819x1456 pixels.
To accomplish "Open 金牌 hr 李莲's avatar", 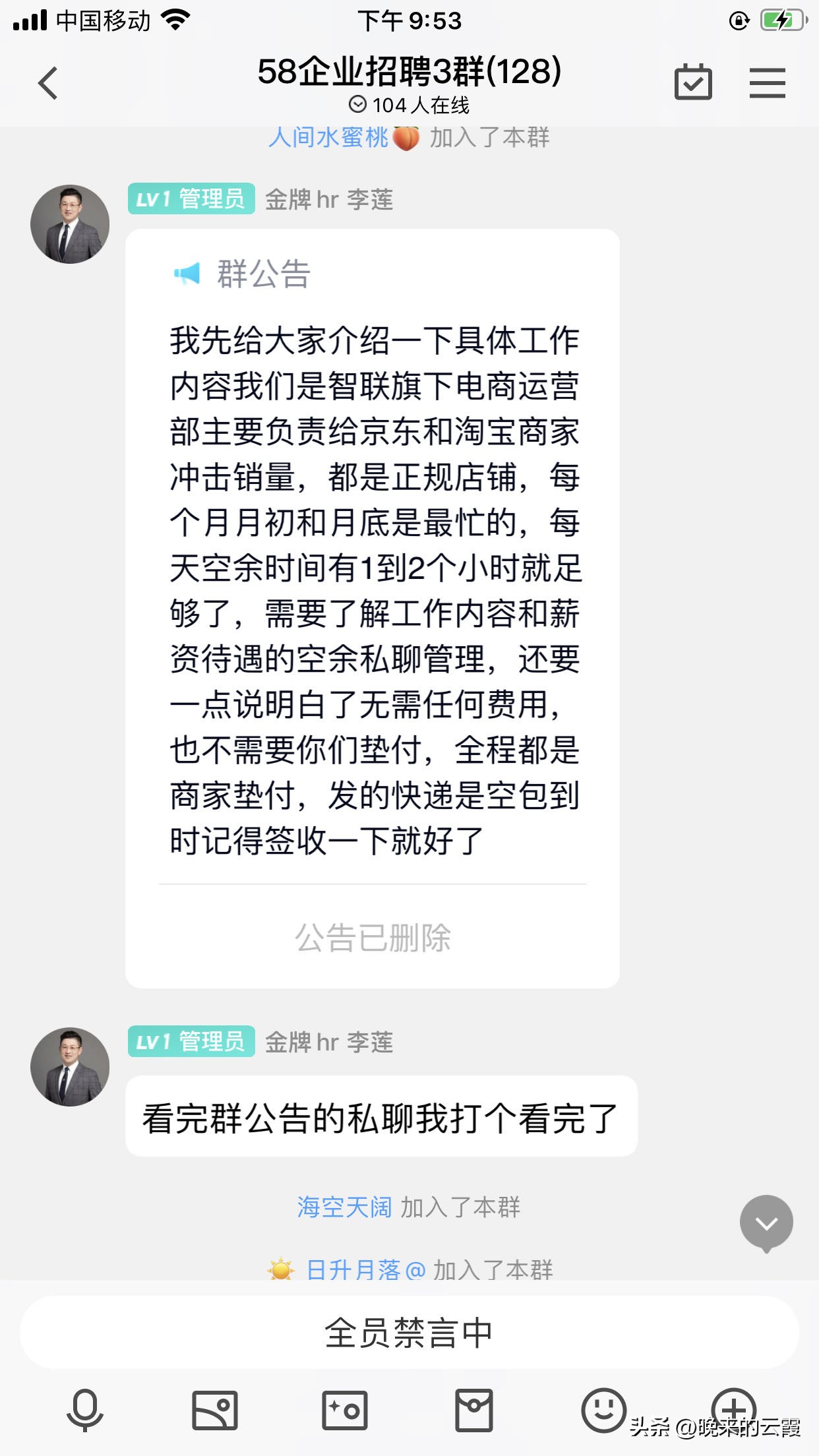I will coord(69,223).
